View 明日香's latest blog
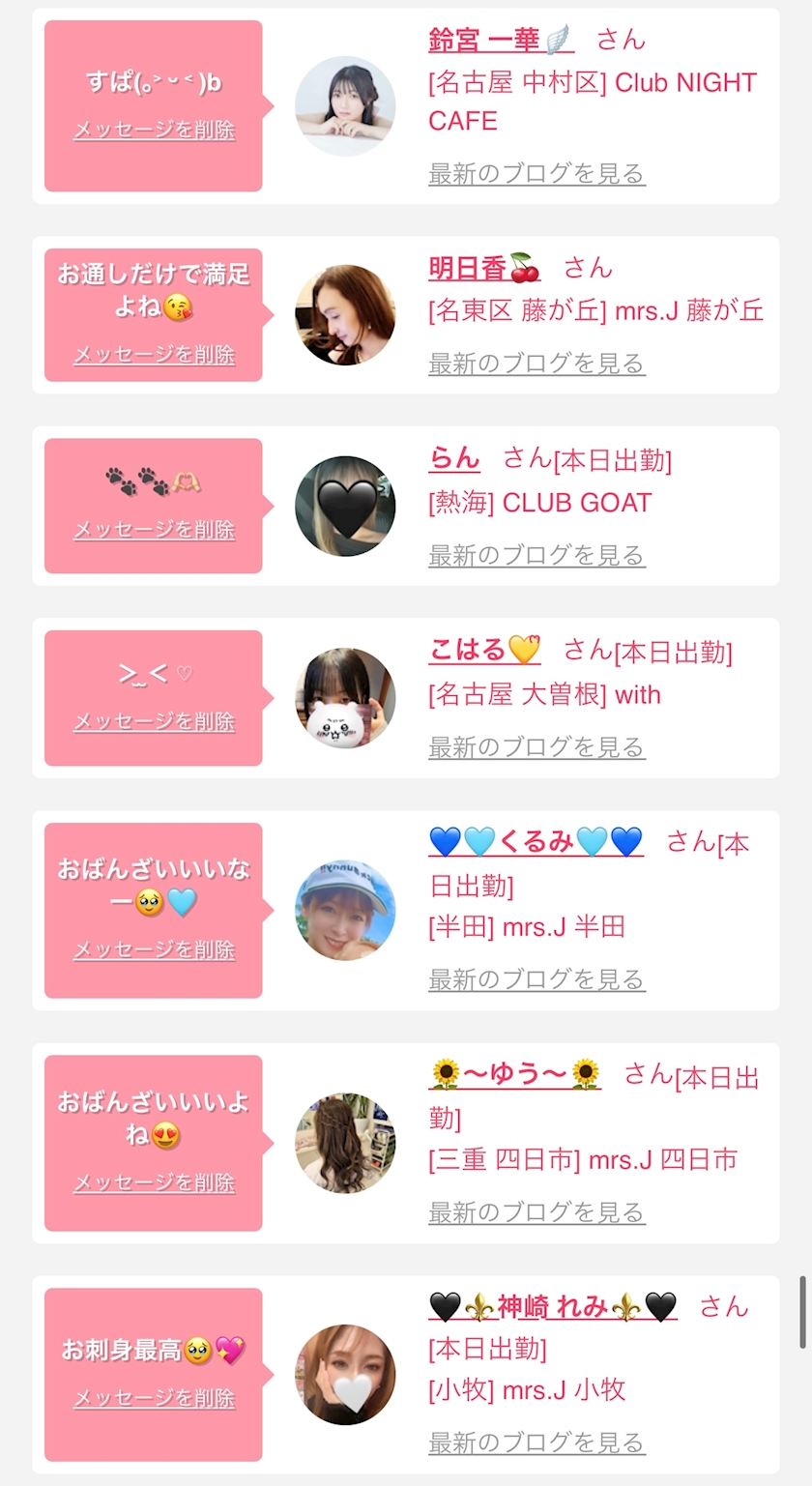This screenshot has height=1486, width=812. point(536,364)
